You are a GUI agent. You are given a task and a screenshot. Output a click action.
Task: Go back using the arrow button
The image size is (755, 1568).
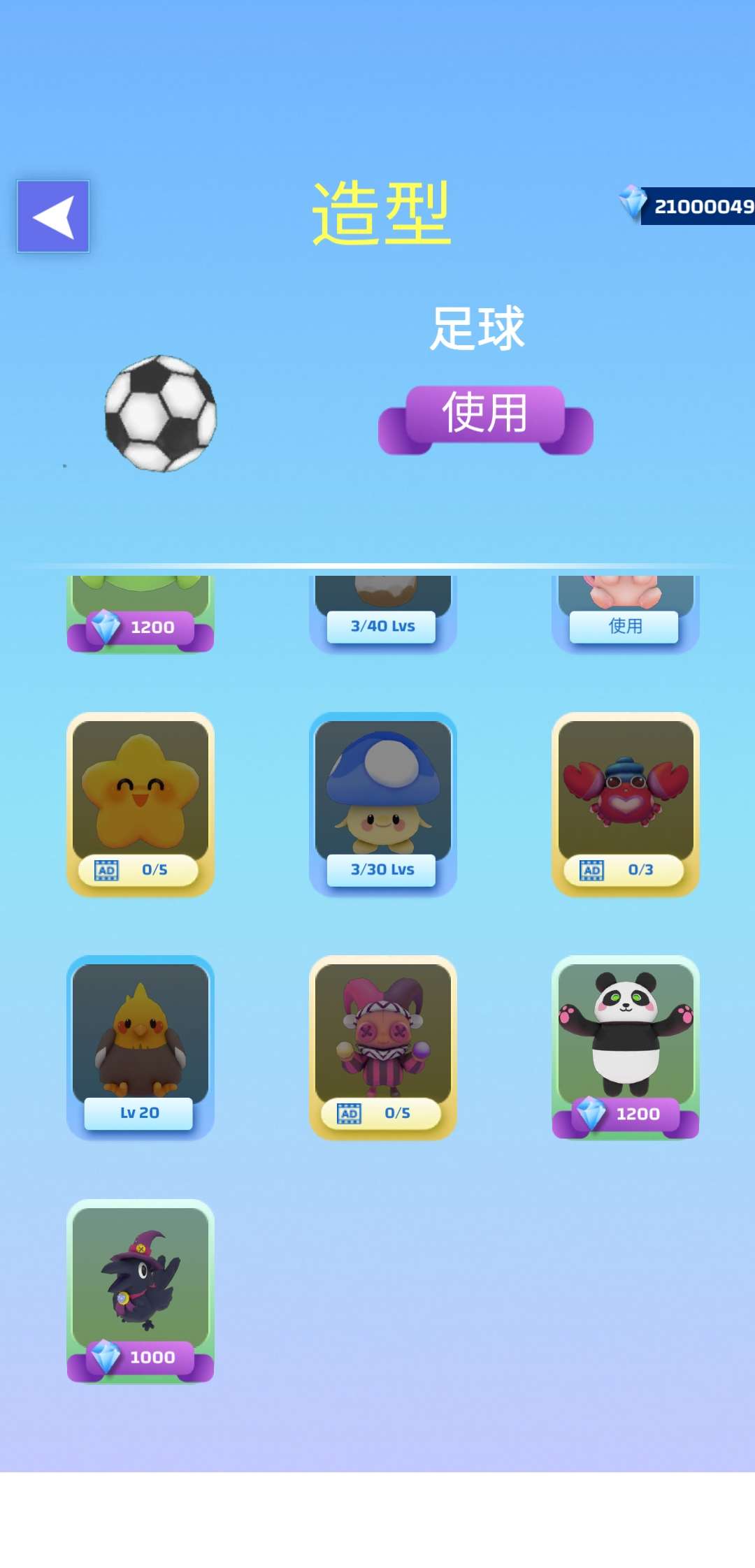pyautogui.click(x=53, y=217)
